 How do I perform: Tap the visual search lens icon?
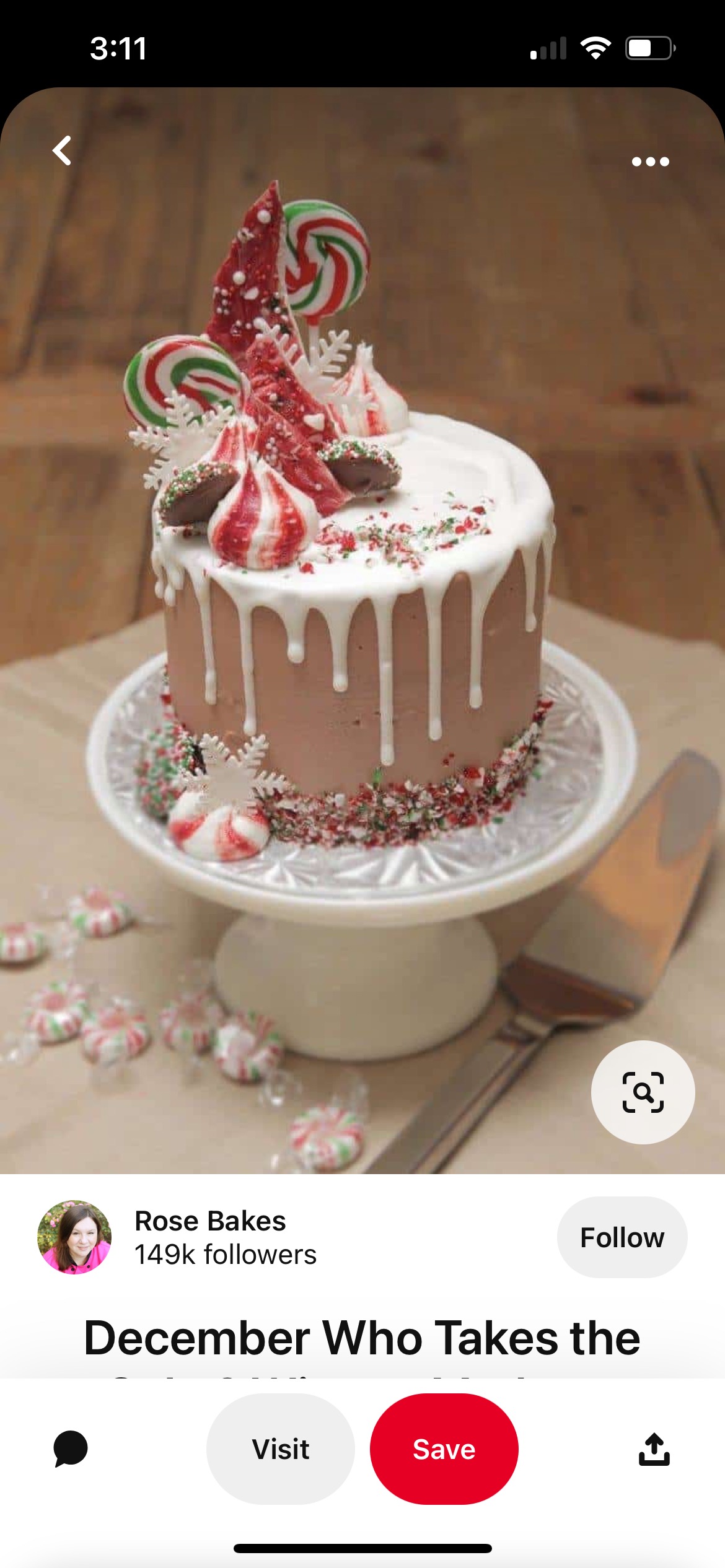point(643,1092)
